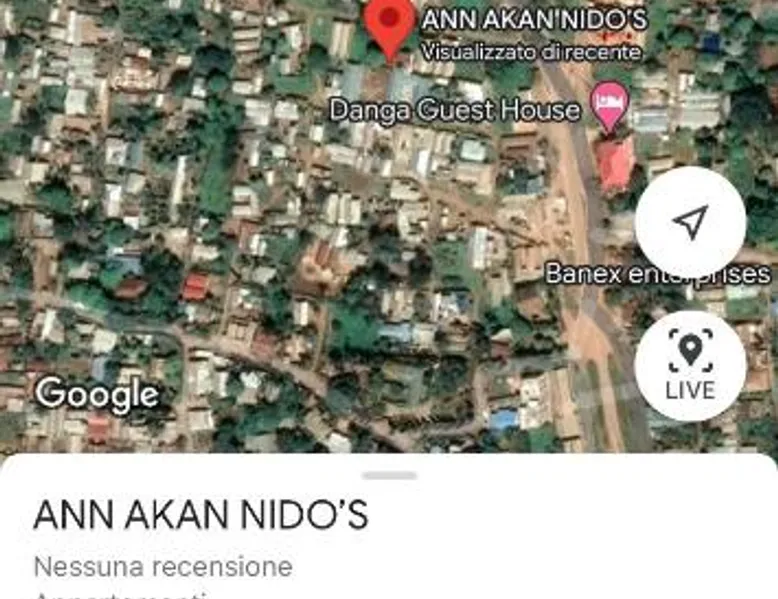Select Banex enterprises place label
Image resolution: width=778 pixels, height=599 pixels.
pos(657,274)
